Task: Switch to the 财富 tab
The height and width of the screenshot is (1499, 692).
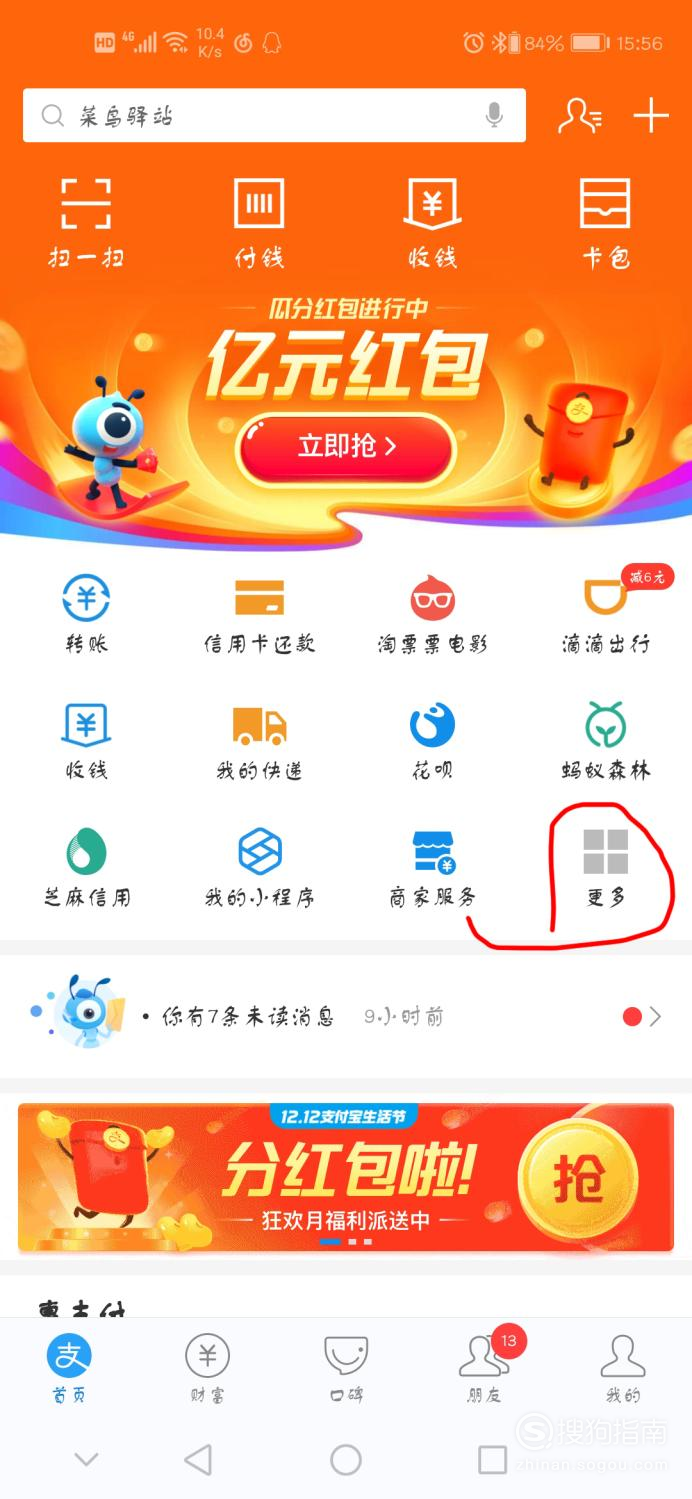Action: [x=207, y=1369]
